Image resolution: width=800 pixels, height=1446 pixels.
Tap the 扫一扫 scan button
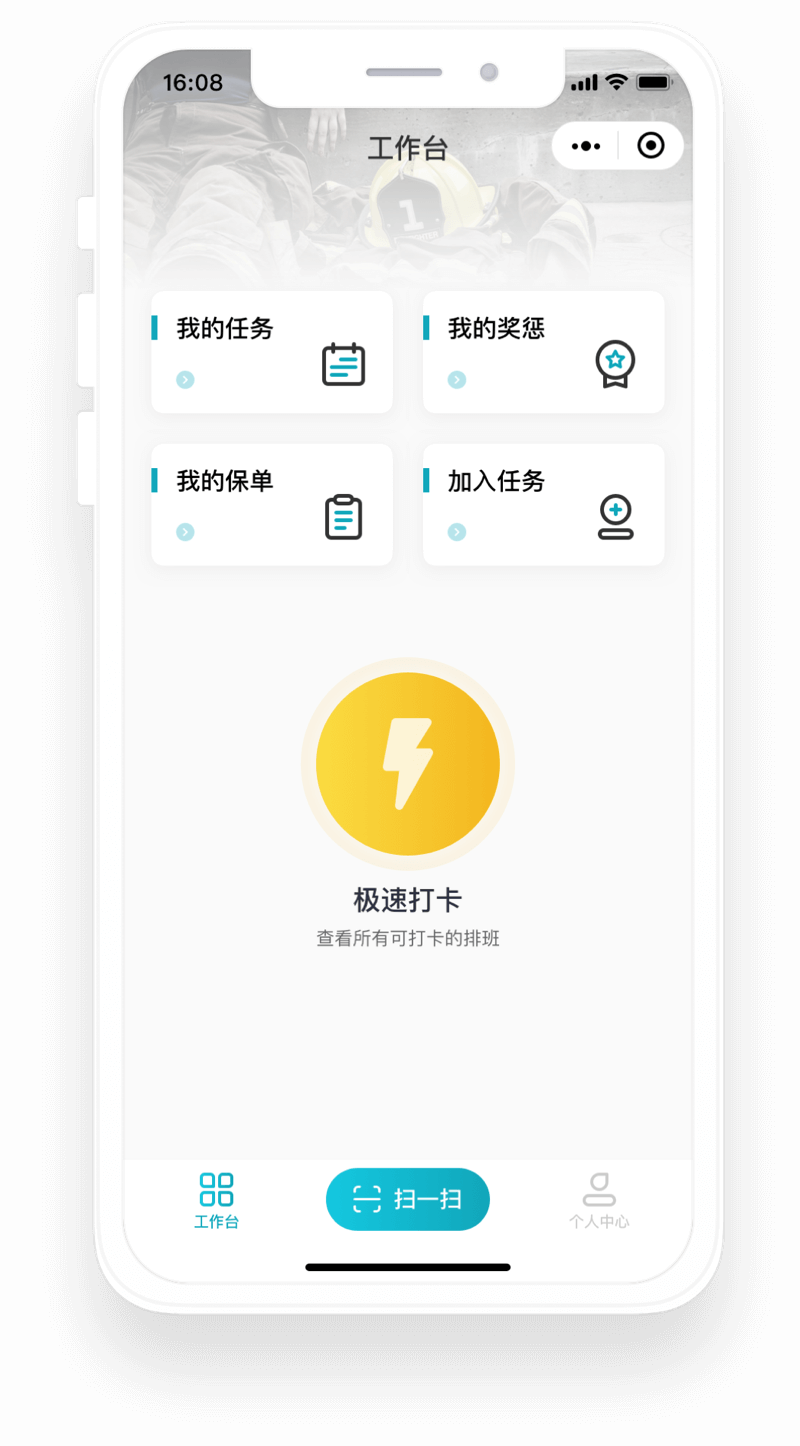408,1199
